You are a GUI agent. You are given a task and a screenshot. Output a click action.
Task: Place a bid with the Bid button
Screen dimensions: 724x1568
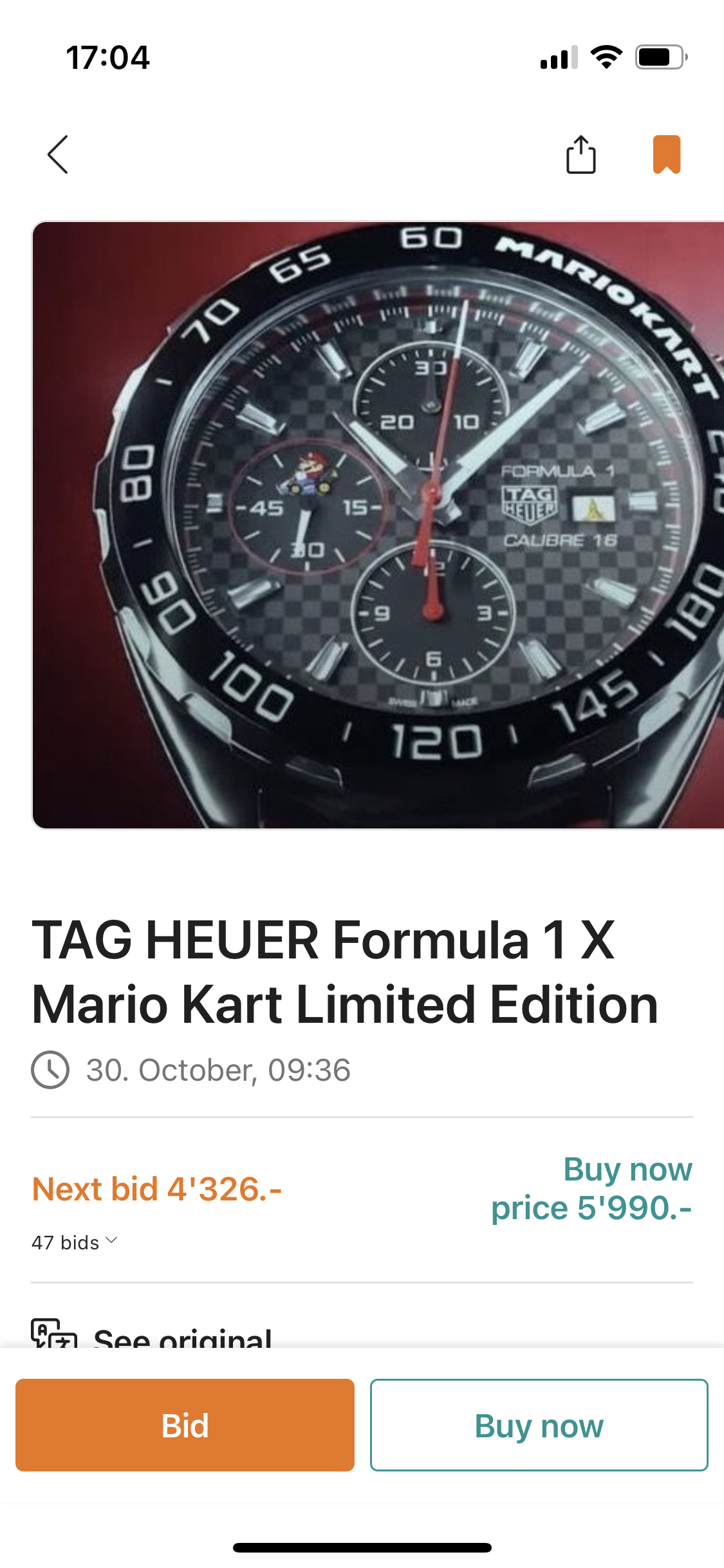(185, 1425)
